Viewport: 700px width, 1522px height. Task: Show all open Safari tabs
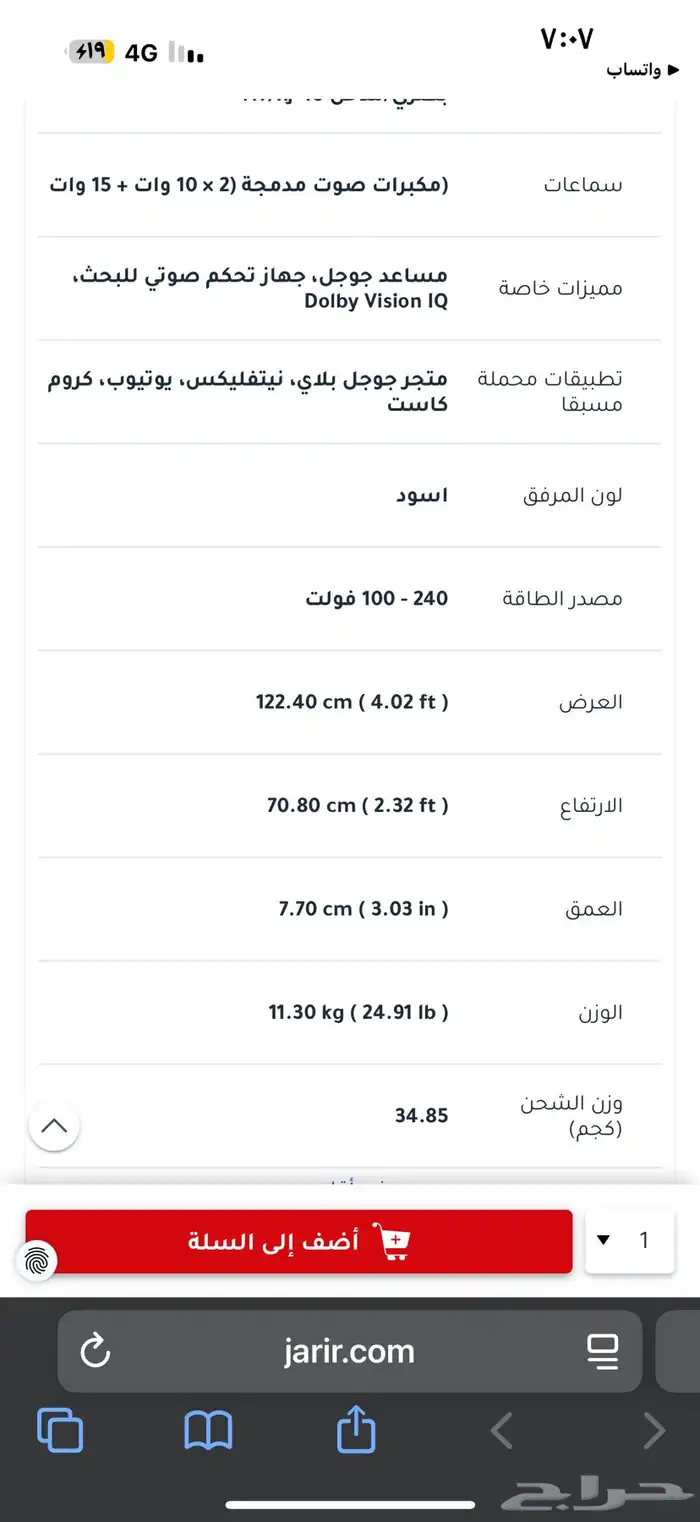pyautogui.click(x=60, y=1431)
